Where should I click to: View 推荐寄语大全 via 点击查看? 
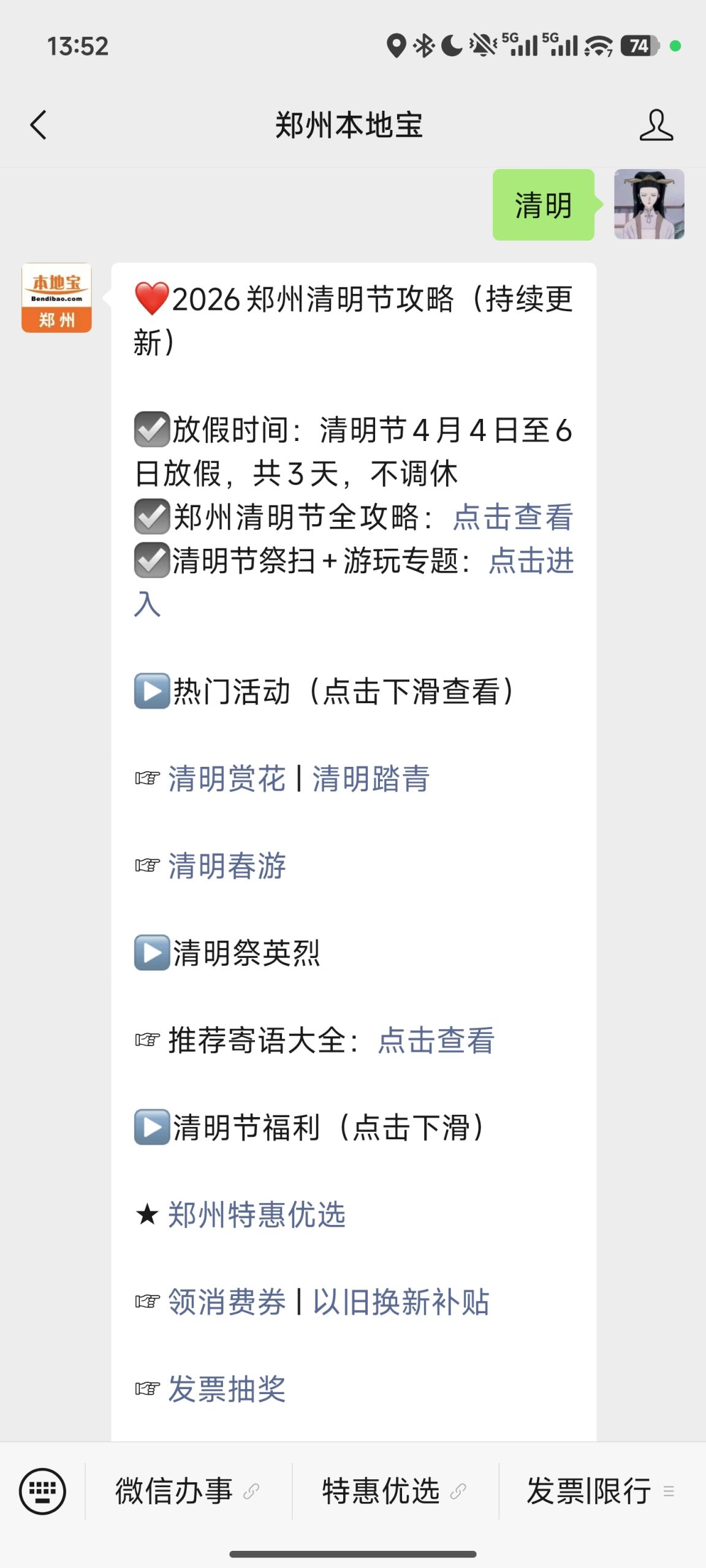(436, 1040)
